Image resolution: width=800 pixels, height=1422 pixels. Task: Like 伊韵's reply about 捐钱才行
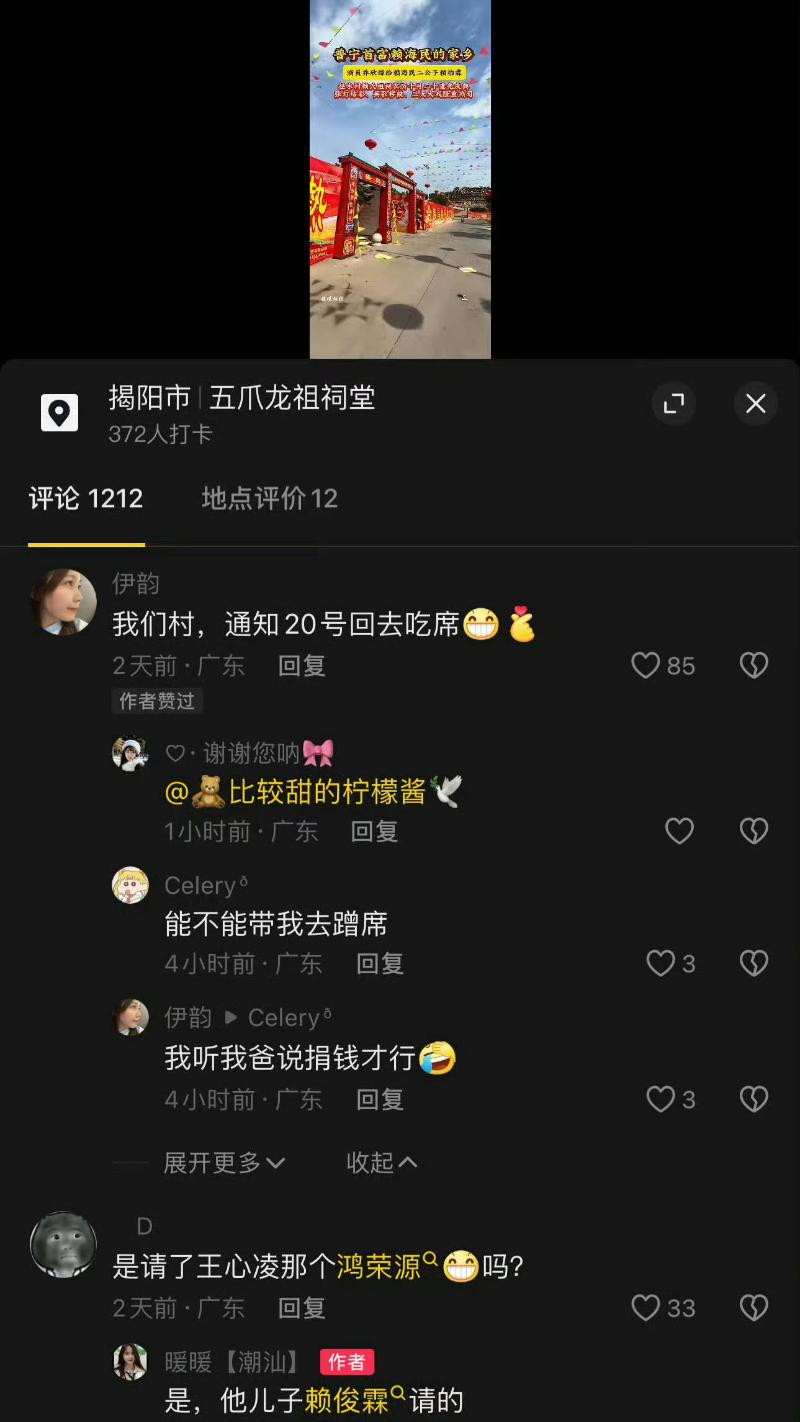point(660,1099)
